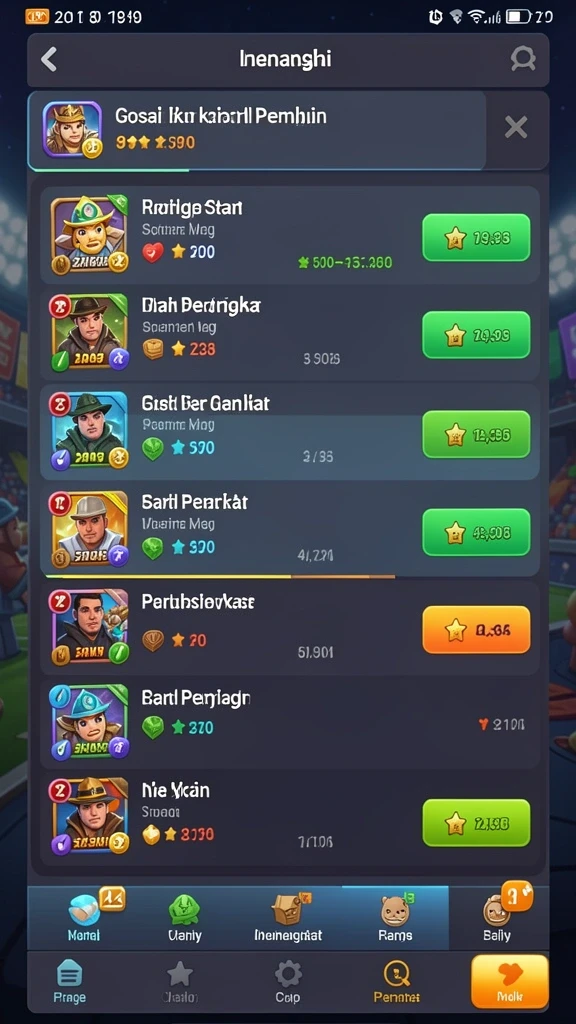The image size is (576, 1024).
Task: Switch to the Inemeingriat tab
Action: tap(287, 918)
